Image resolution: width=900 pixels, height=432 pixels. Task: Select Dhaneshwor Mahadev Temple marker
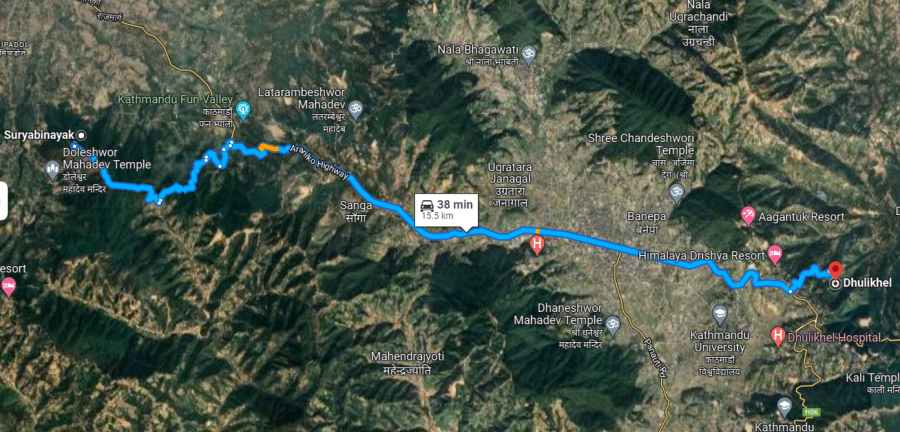[611, 323]
